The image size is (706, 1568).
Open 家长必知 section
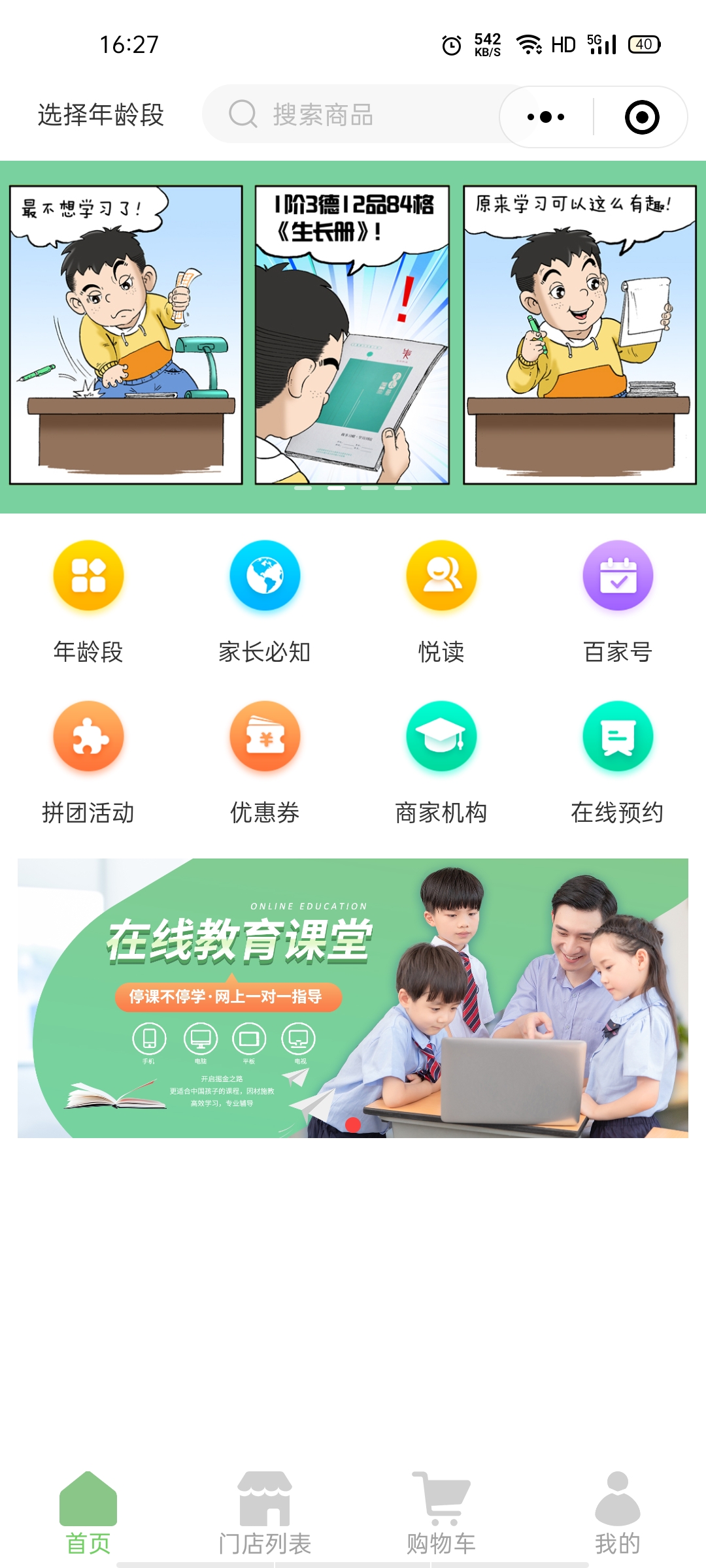point(265,601)
